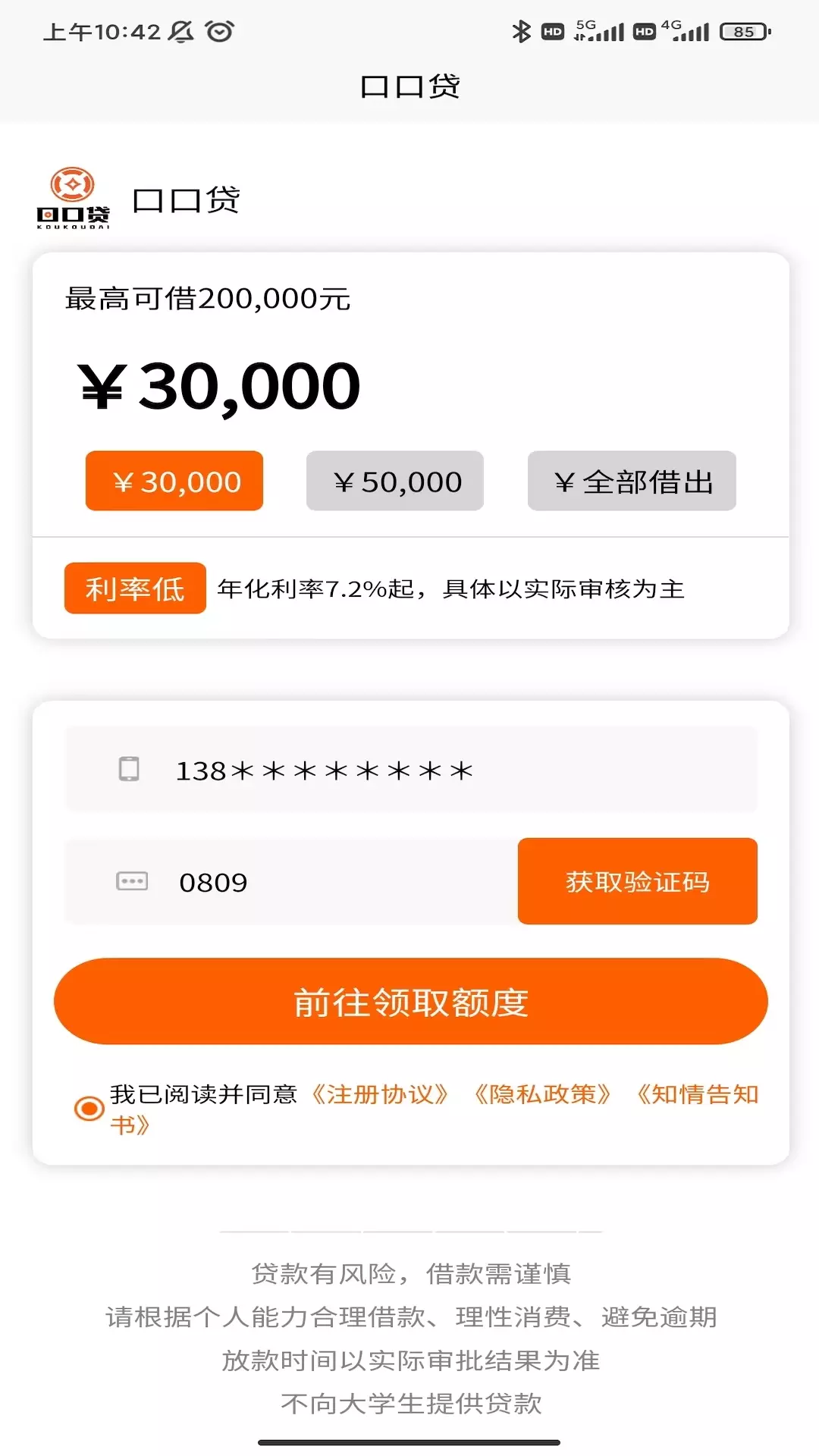The image size is (819, 1456).
Task: Tap 获取验证码 to get code
Action: point(638,881)
